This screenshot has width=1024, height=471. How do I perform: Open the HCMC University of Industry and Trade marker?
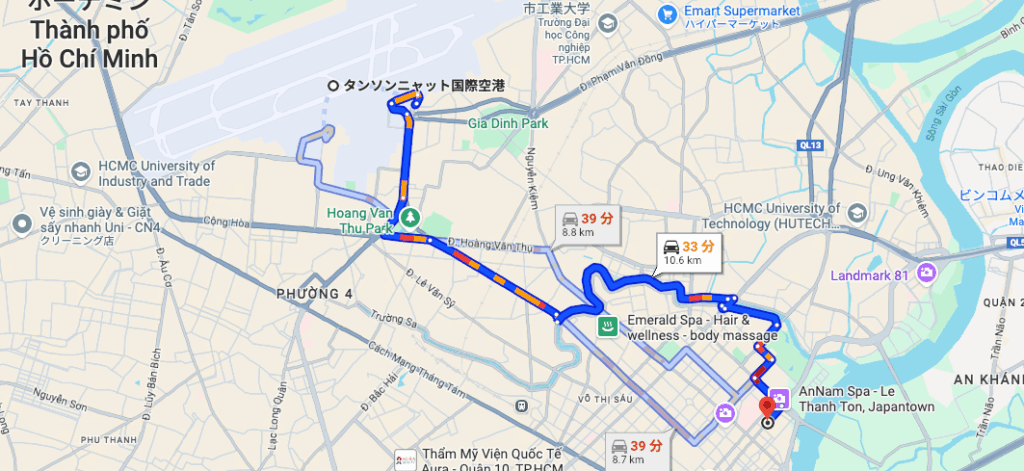(x=78, y=172)
